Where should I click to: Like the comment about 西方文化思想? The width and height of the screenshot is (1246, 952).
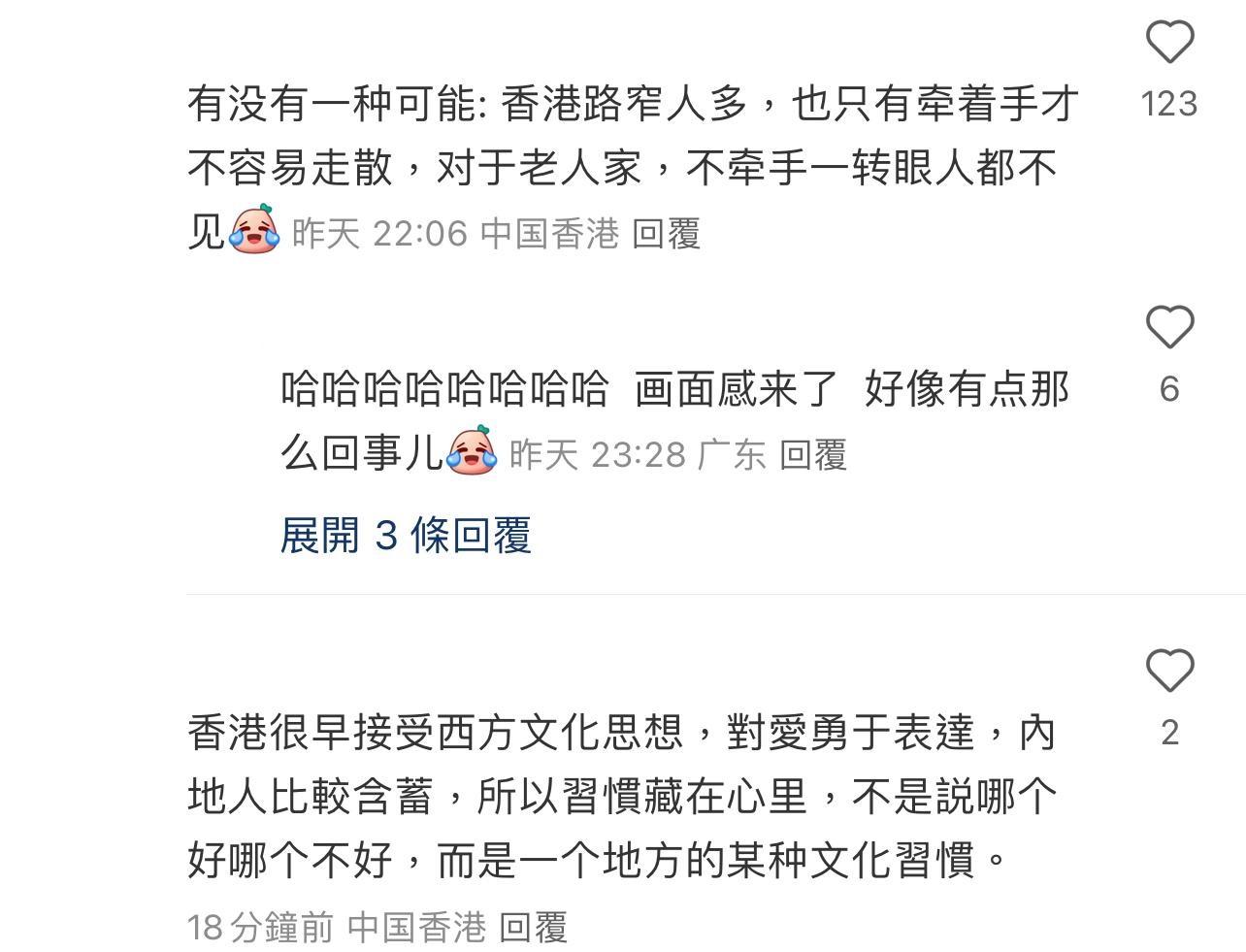click(1169, 671)
